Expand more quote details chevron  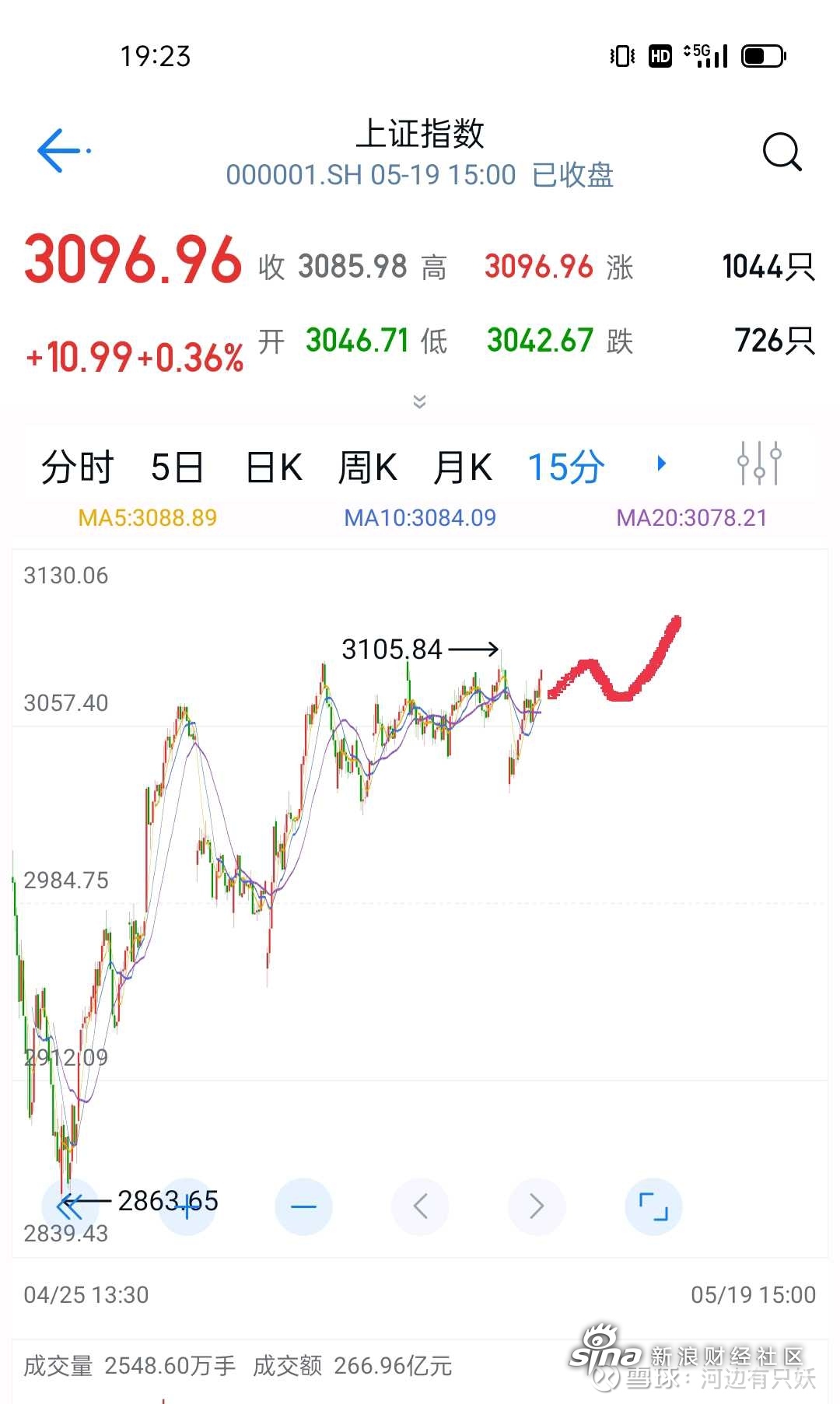click(419, 401)
